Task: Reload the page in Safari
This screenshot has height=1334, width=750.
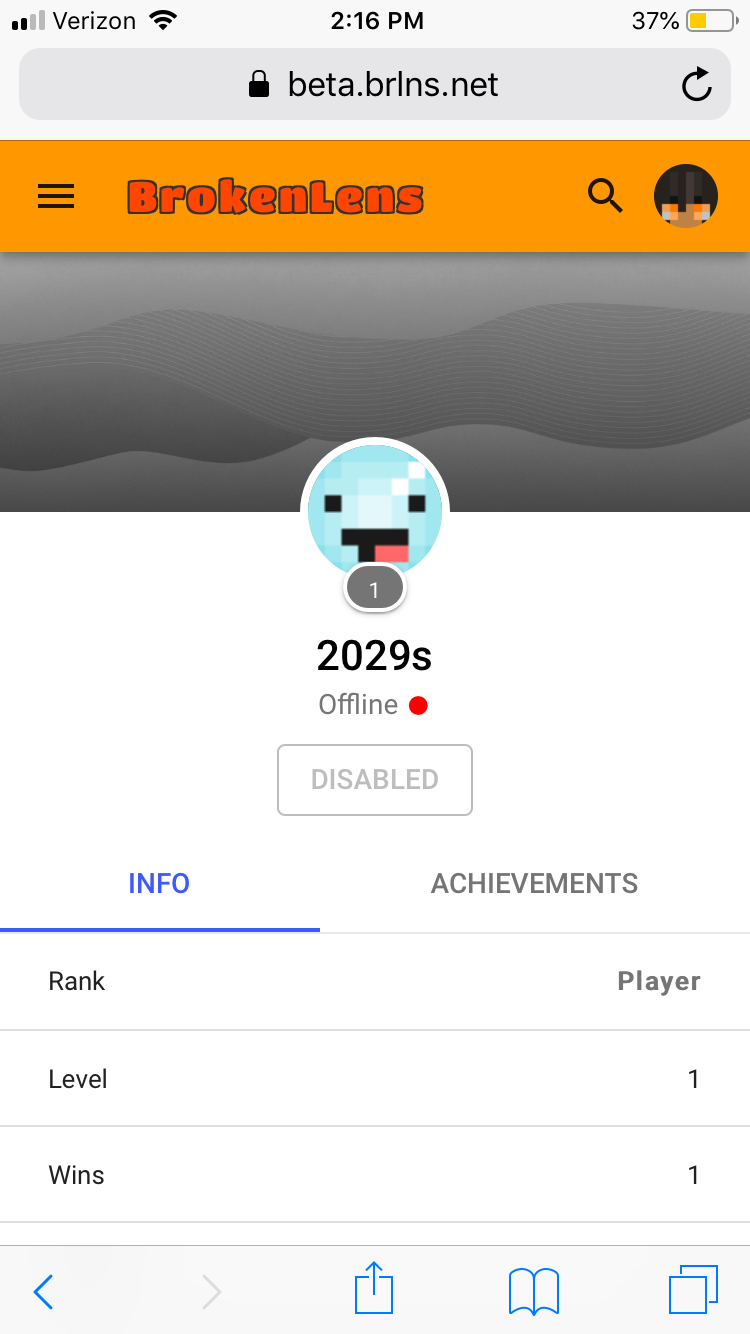Action: (x=696, y=85)
